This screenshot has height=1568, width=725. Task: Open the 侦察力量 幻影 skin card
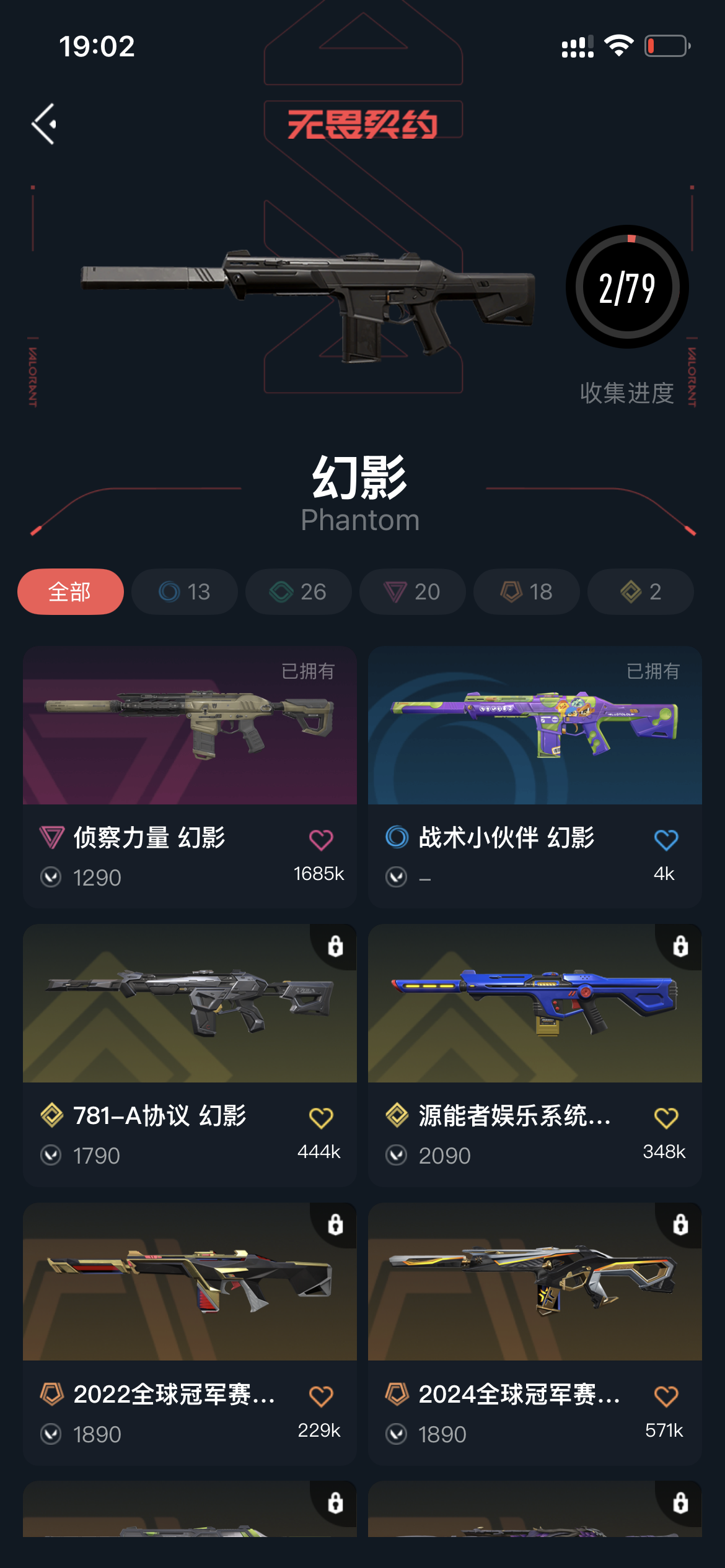point(190,726)
